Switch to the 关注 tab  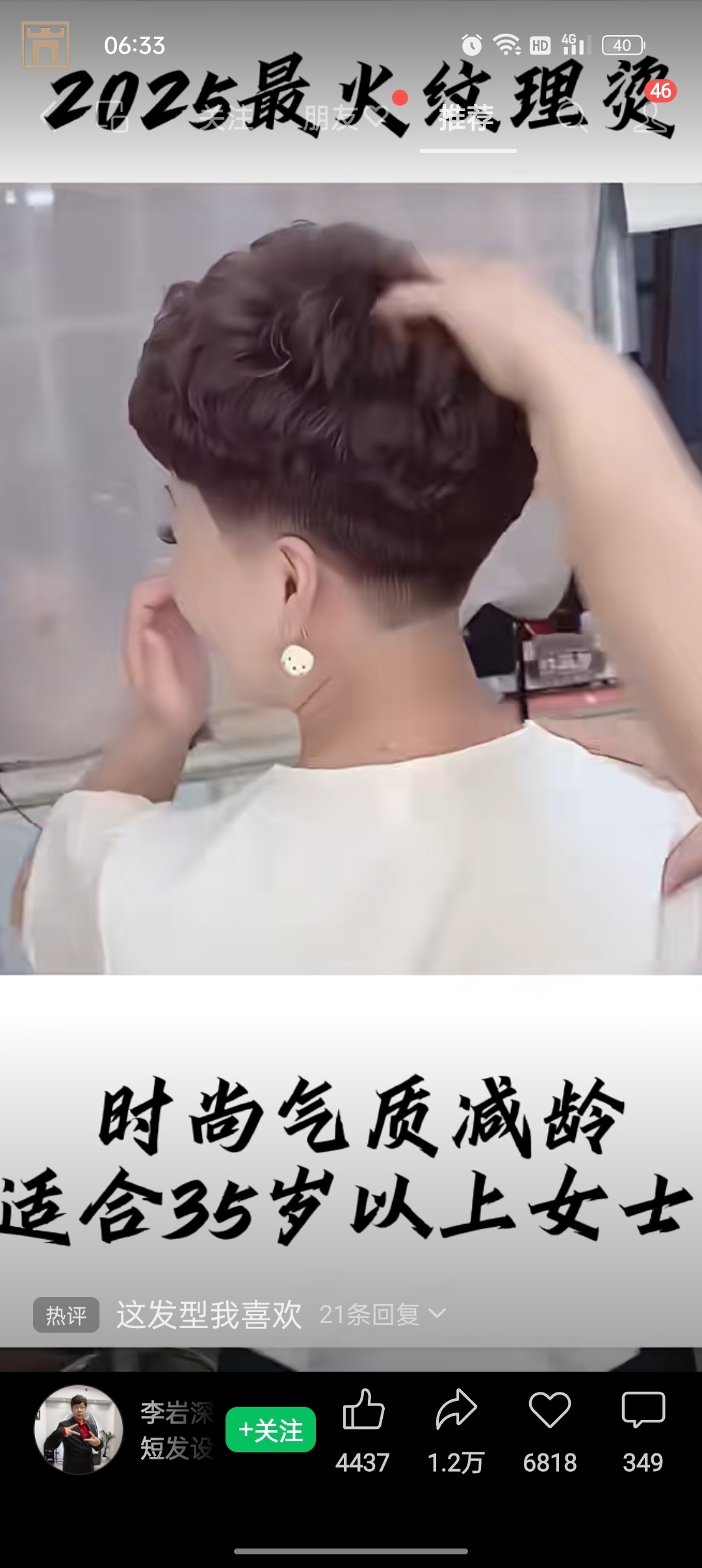pyautogui.click(x=226, y=119)
